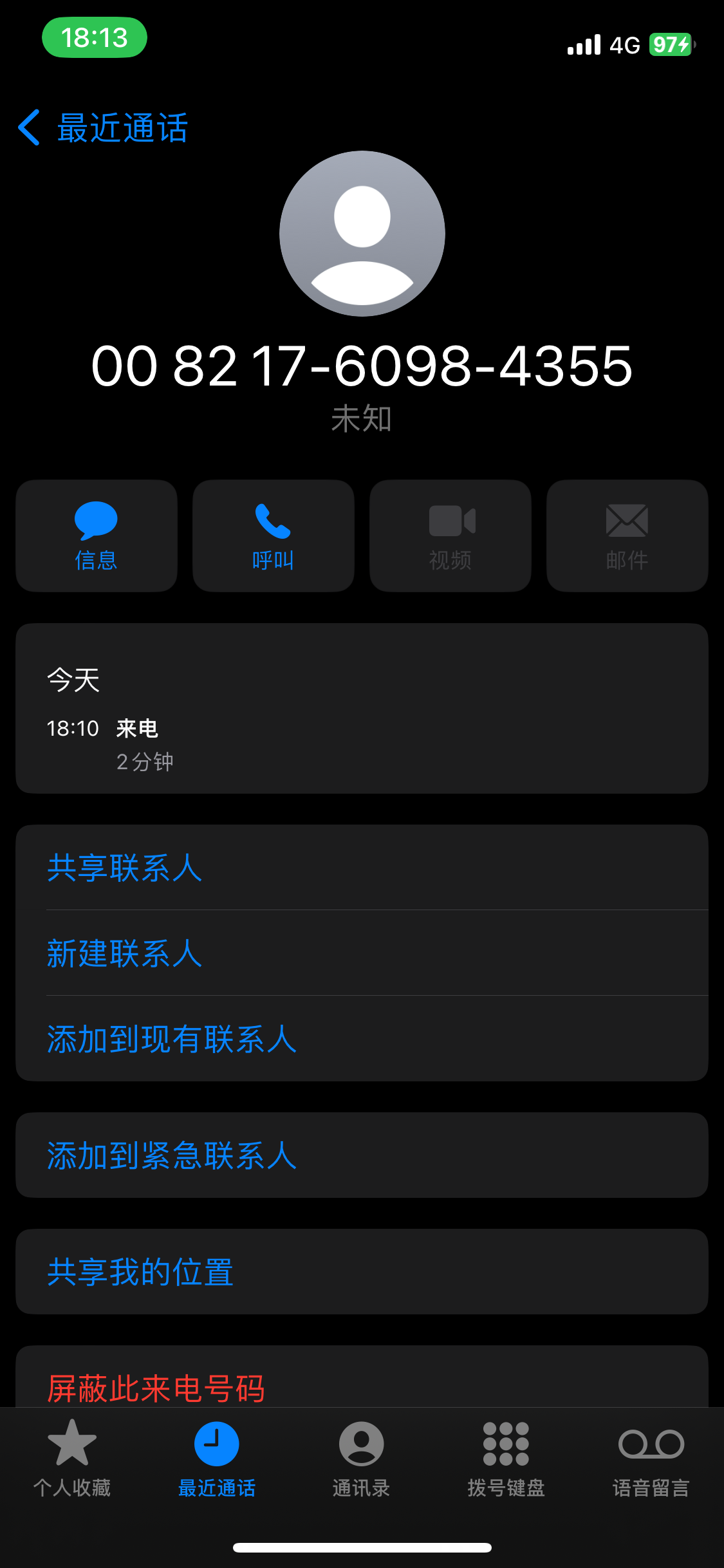Tap the green call time indicator
The image size is (724, 1568).
(95, 37)
